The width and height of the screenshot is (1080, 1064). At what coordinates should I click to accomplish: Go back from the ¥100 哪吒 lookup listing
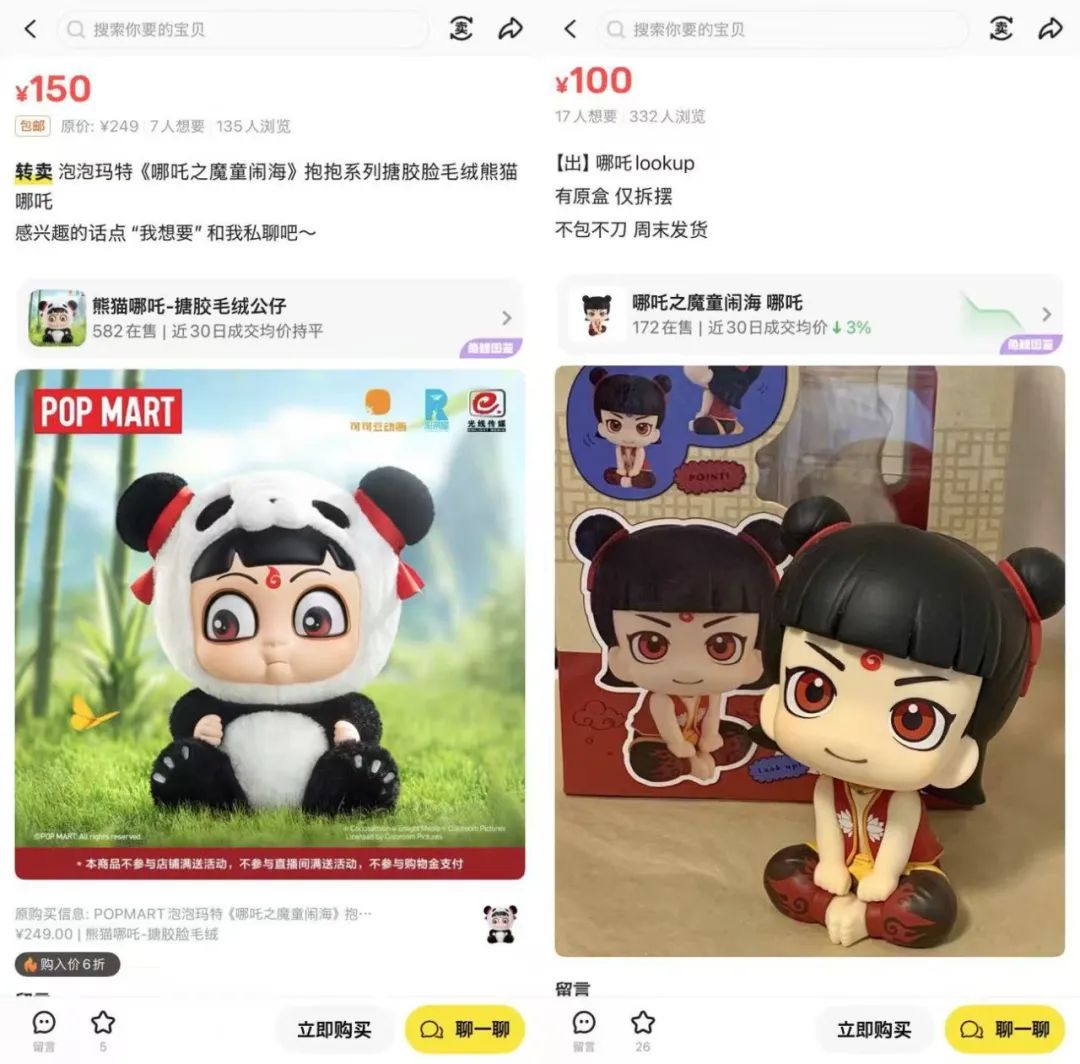coord(570,29)
